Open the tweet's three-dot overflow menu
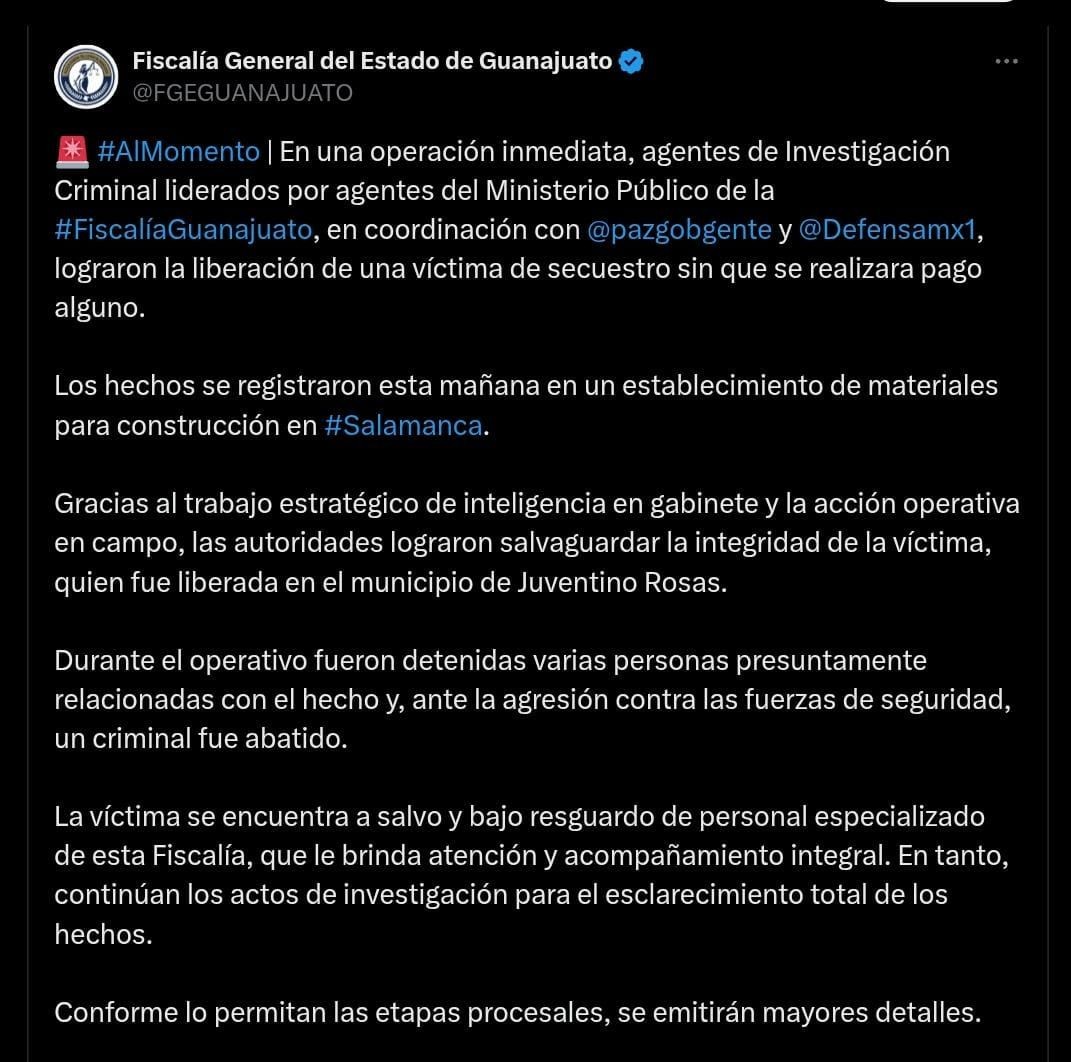 [1006, 62]
